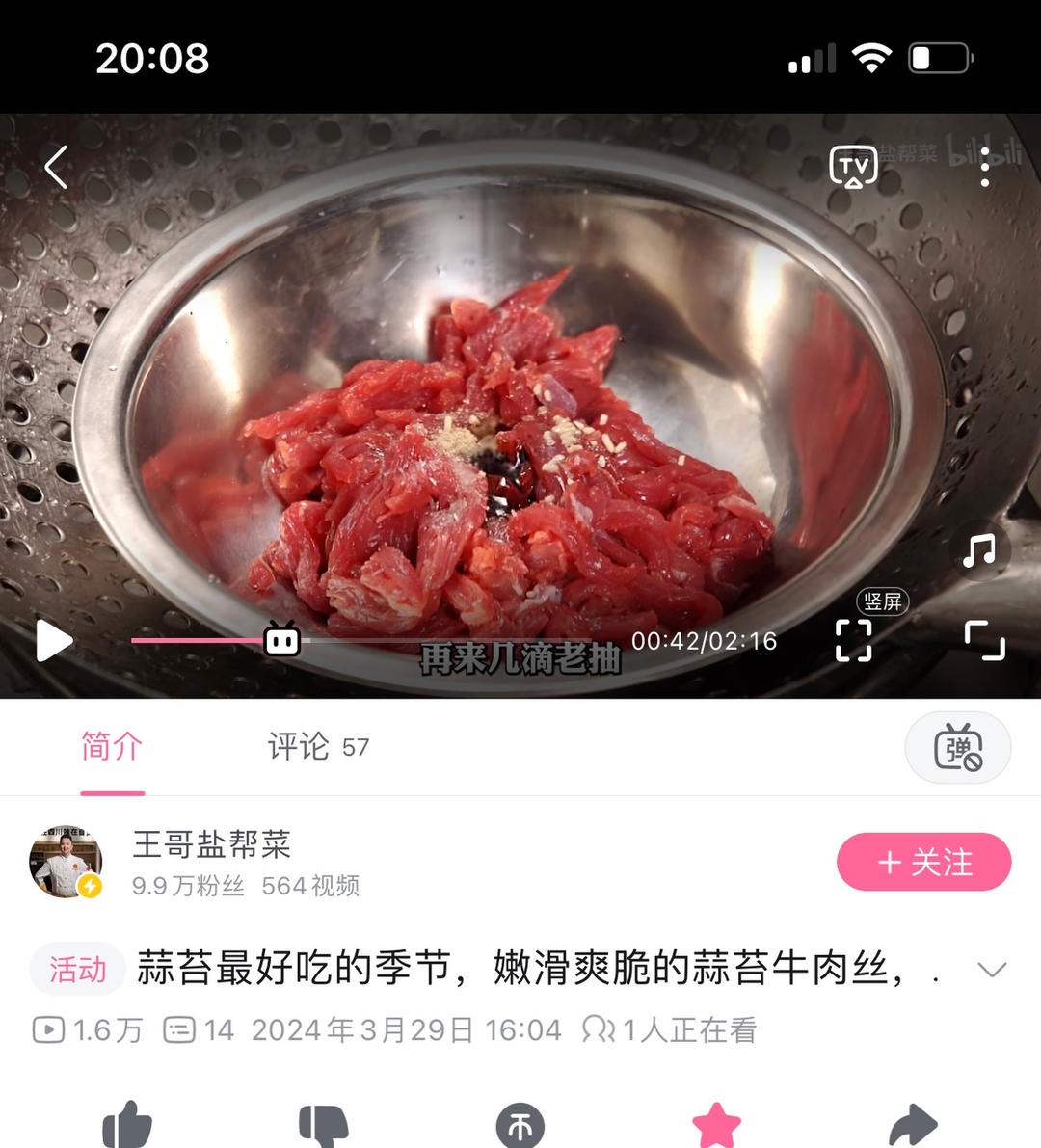Play the paused video

[x=54, y=641]
